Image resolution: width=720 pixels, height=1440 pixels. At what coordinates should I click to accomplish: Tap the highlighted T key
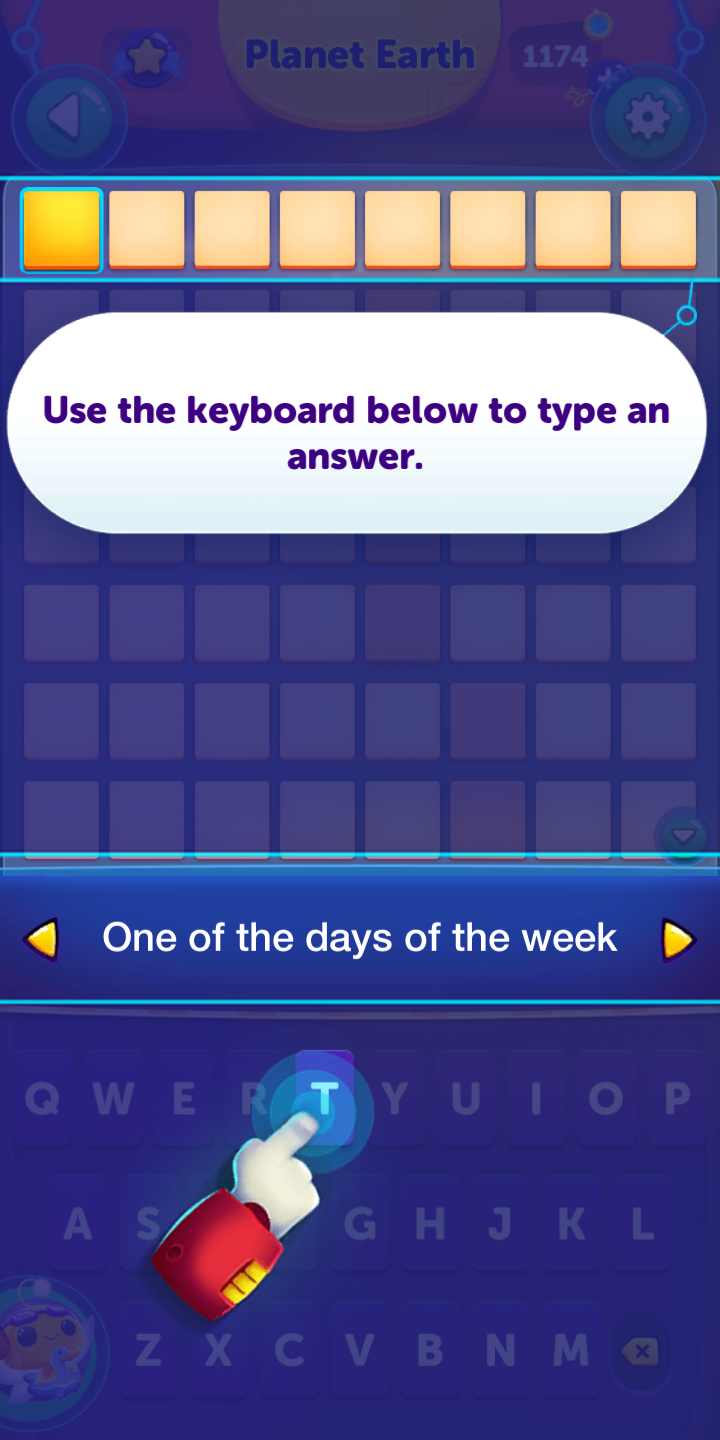(325, 1098)
